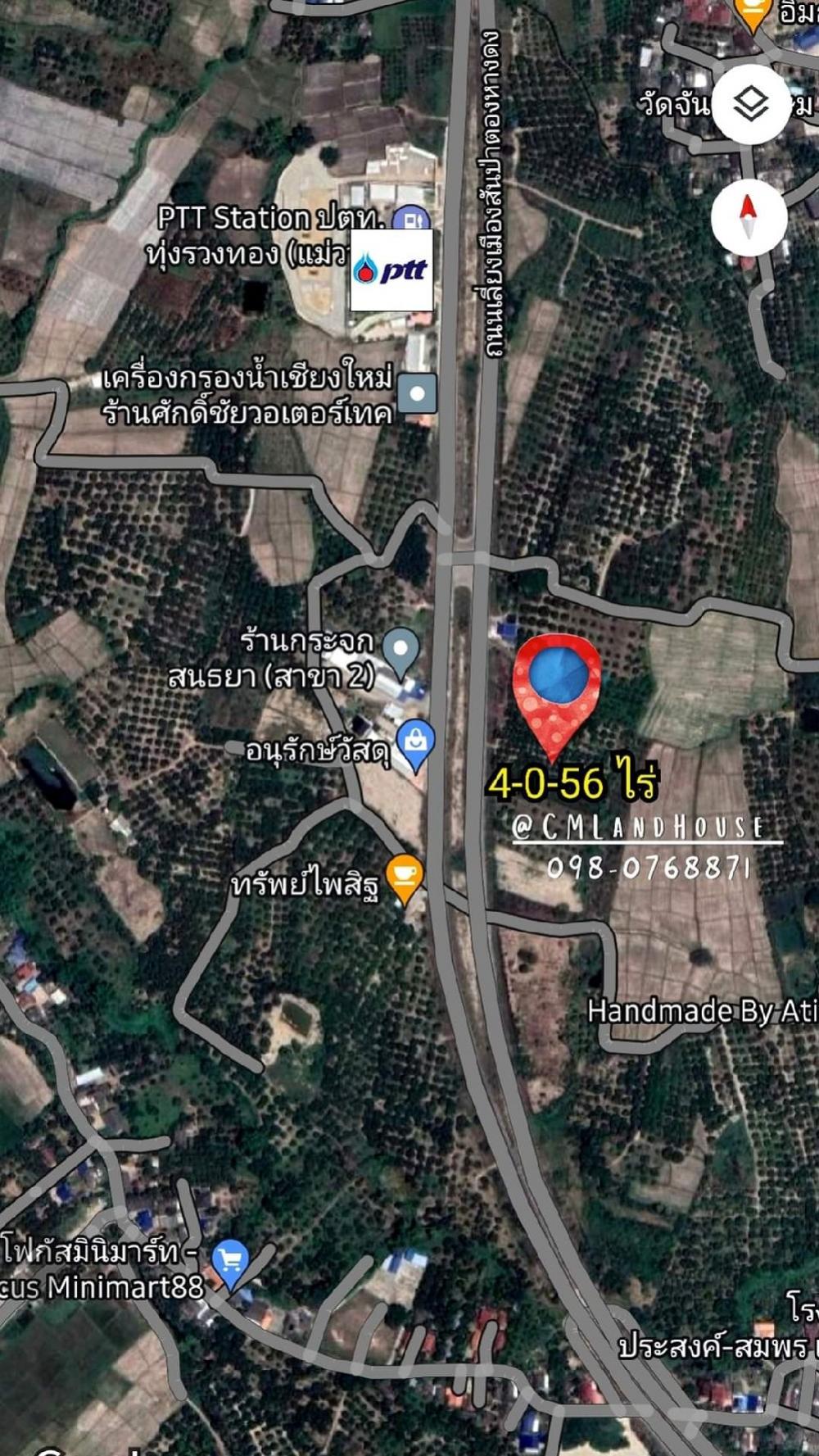The image size is (819, 1456).
Task: Tap the compass to reorient north
Action: tap(749, 217)
